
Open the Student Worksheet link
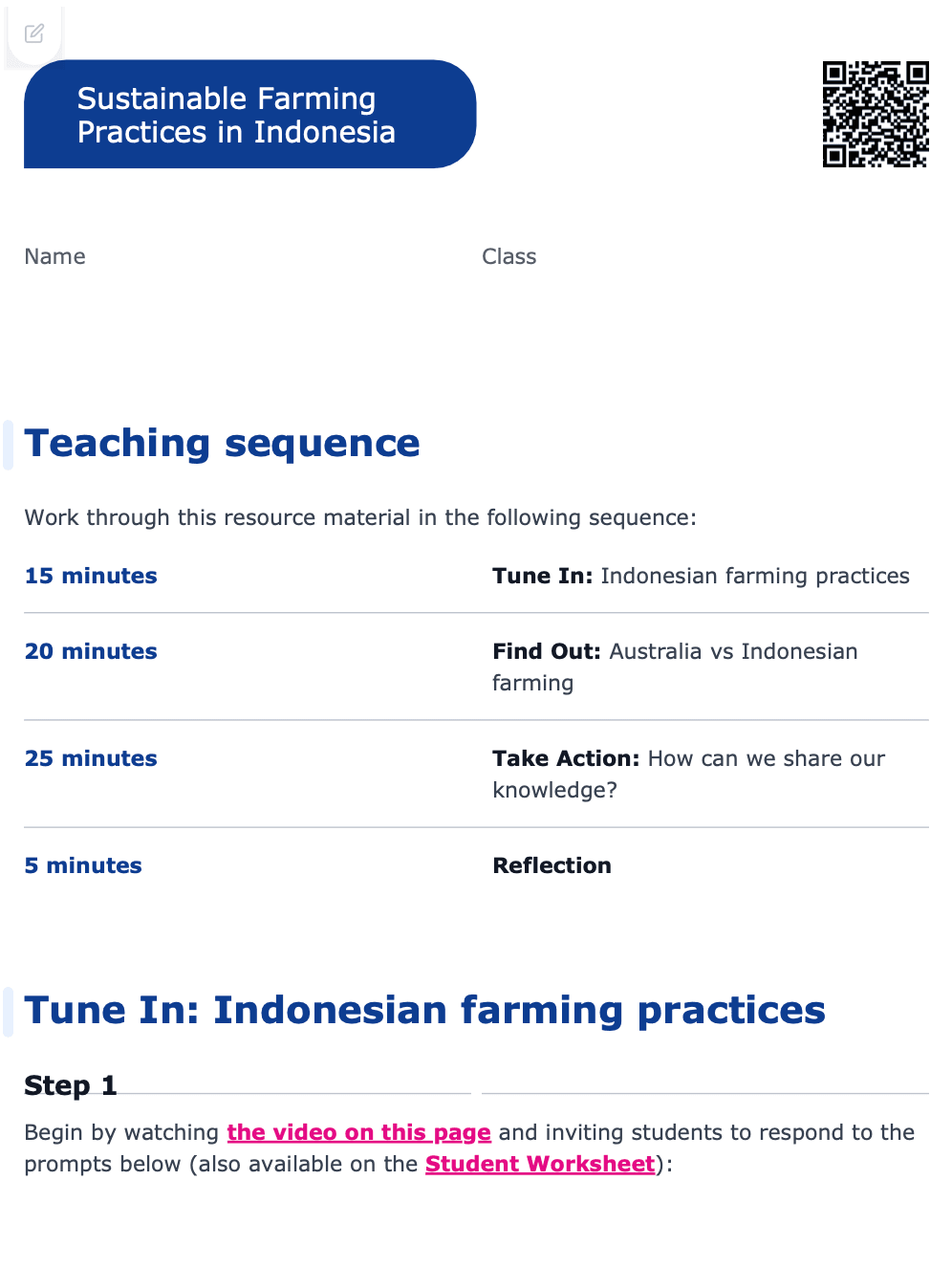point(540,1164)
